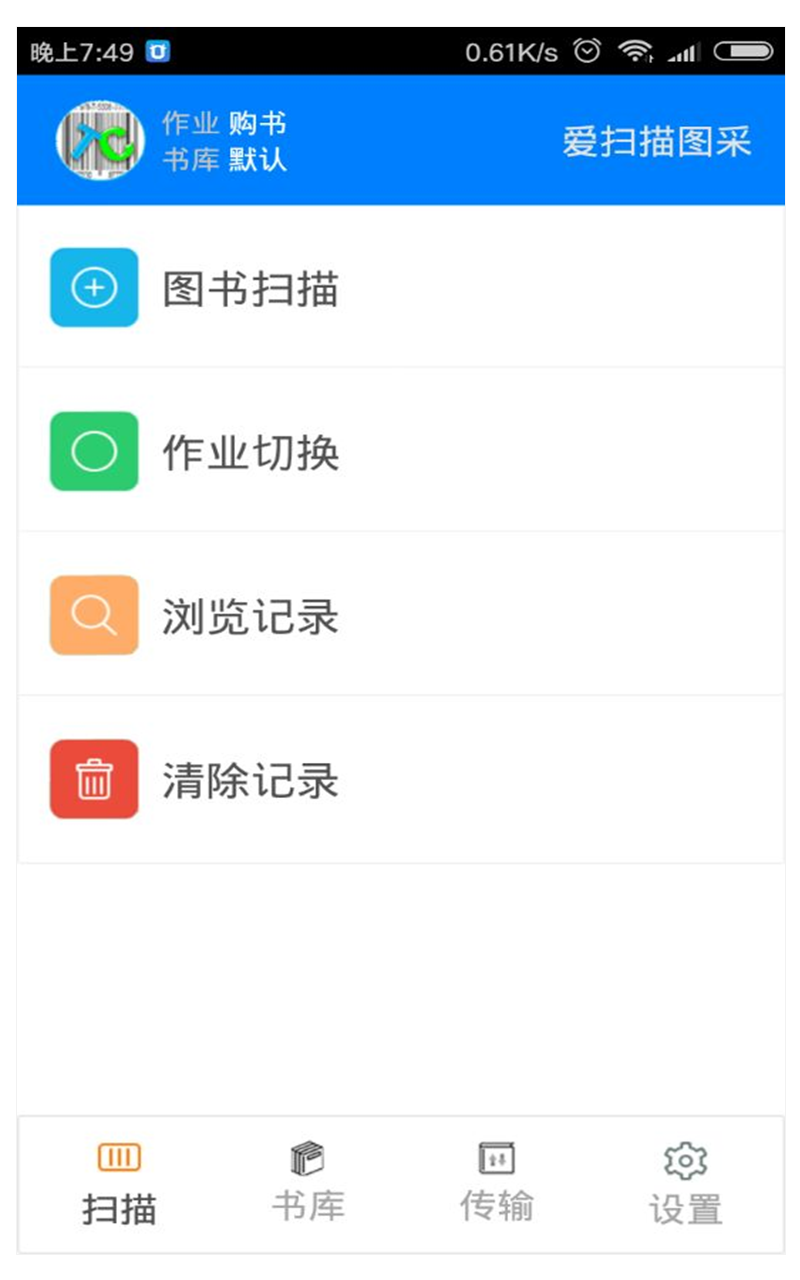Tap the barcode avatar in the header
Screen dimensions: 800x1280
[x=99, y=140]
